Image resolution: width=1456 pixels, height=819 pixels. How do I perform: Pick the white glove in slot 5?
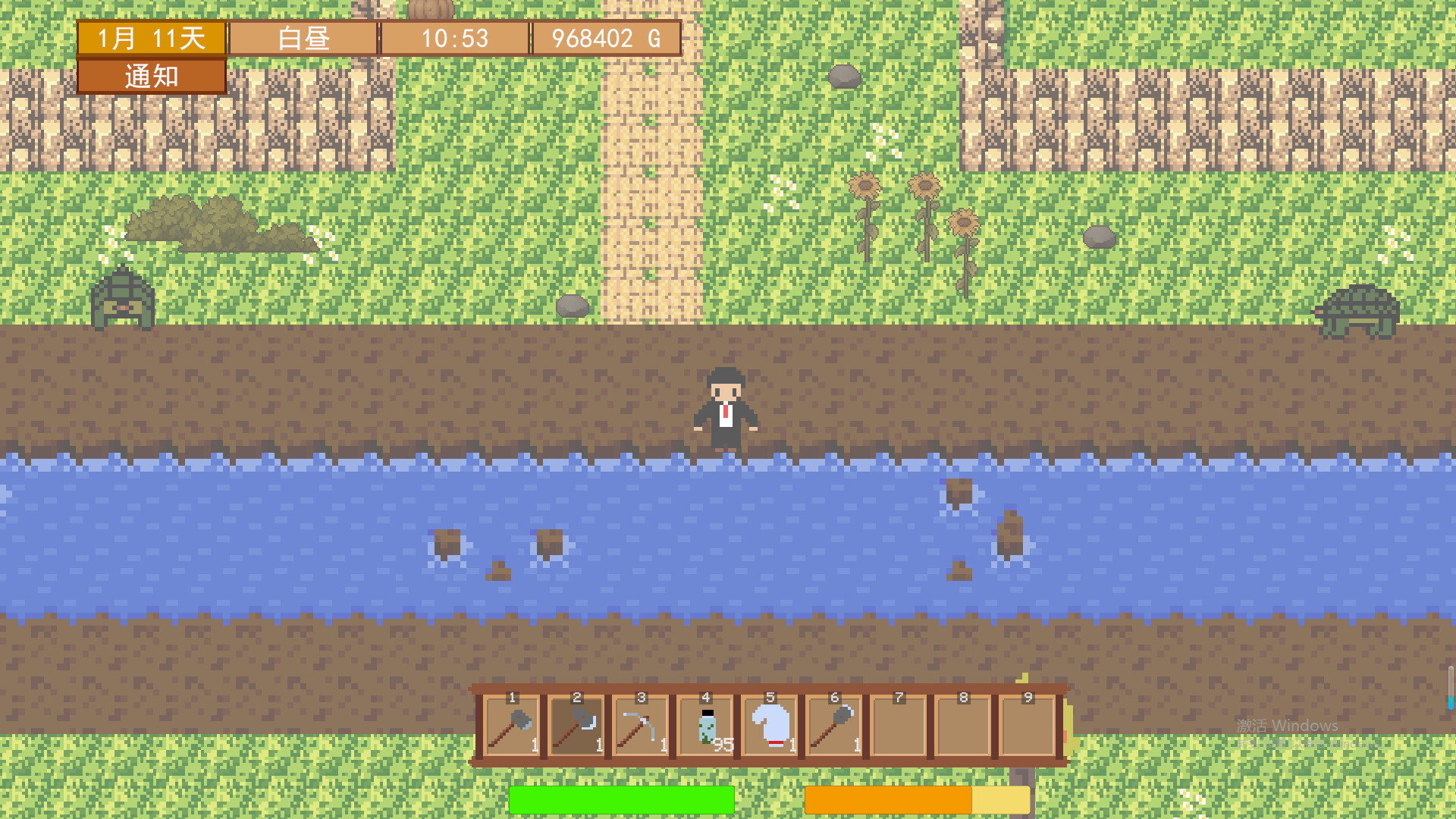pyautogui.click(x=770, y=726)
